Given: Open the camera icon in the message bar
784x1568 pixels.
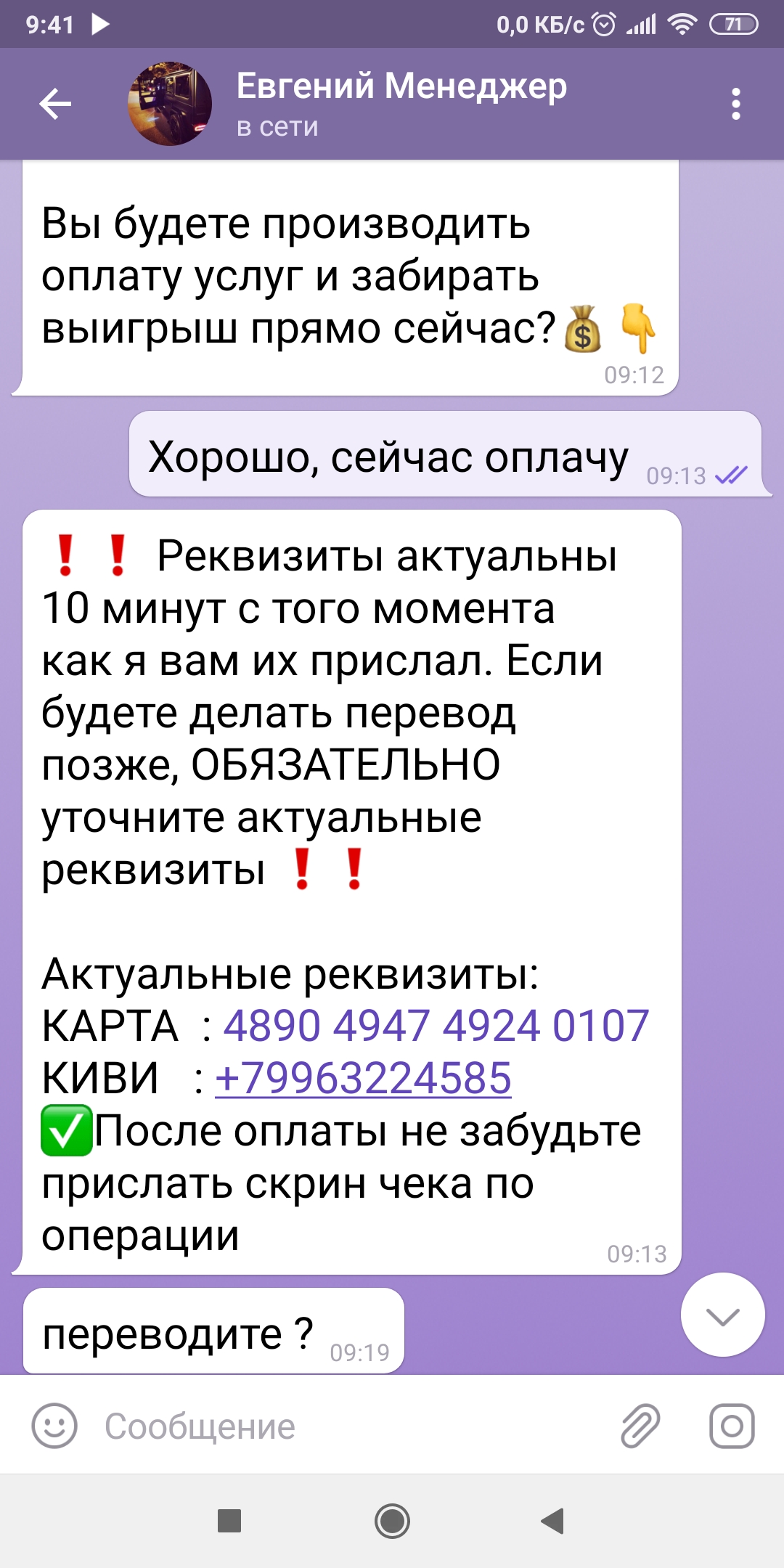Looking at the screenshot, I should click(732, 1426).
